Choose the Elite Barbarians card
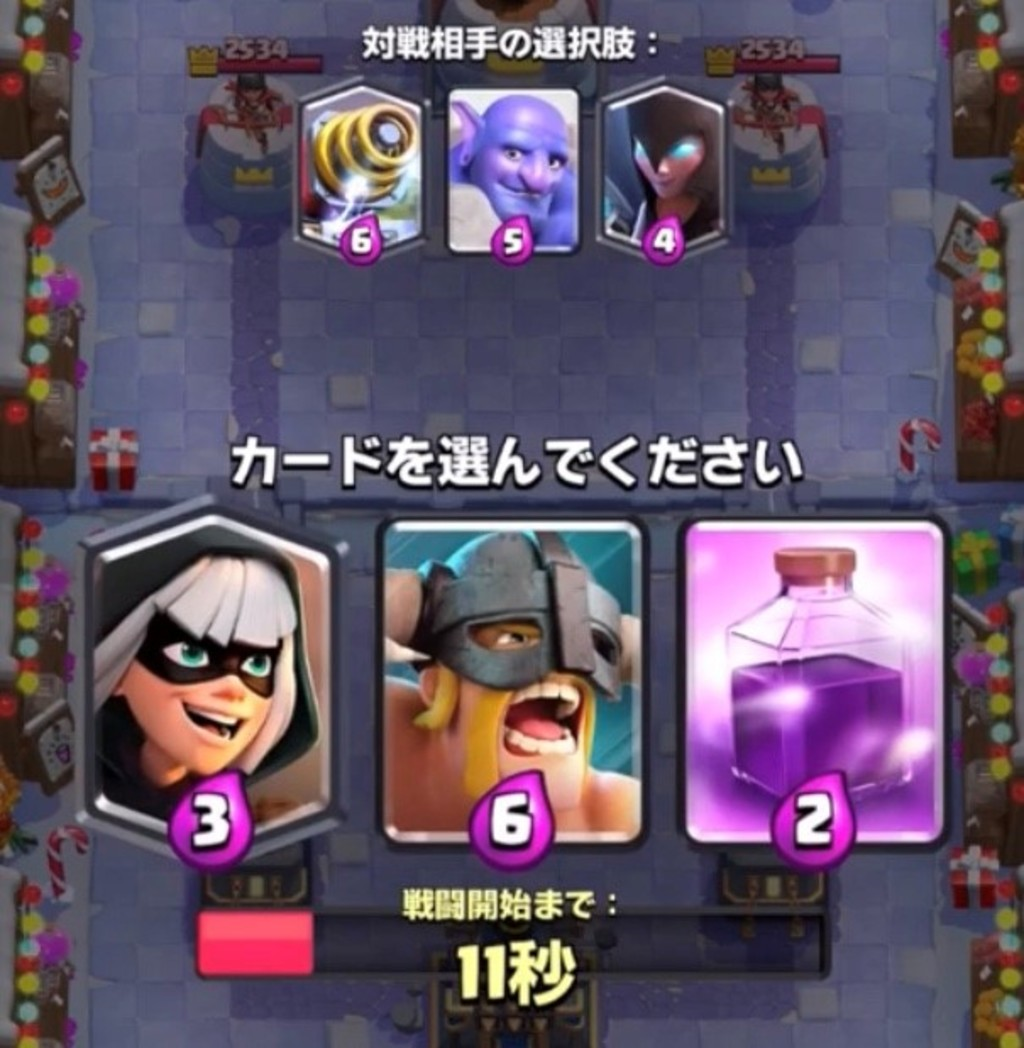 click(x=512, y=680)
